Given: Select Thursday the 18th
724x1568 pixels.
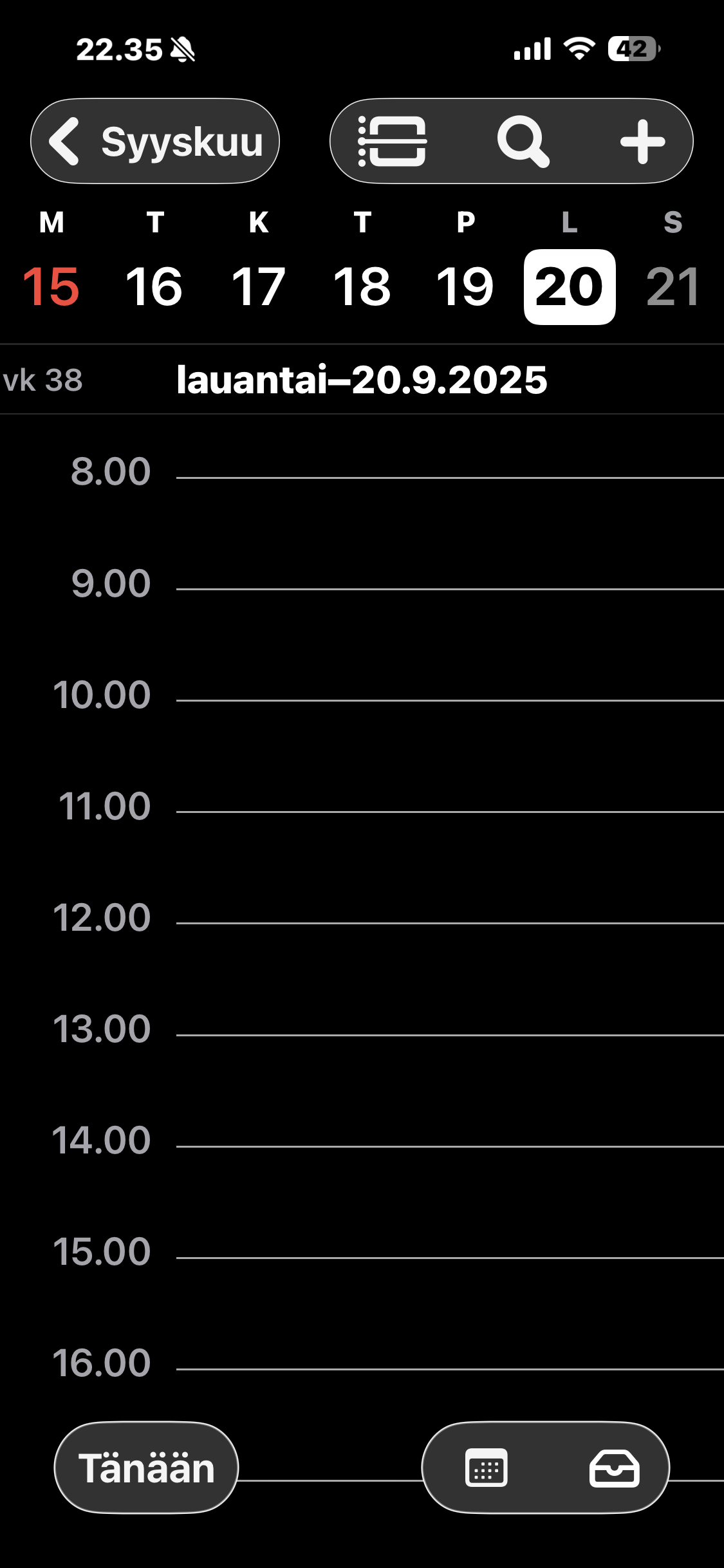Looking at the screenshot, I should click(x=362, y=286).
